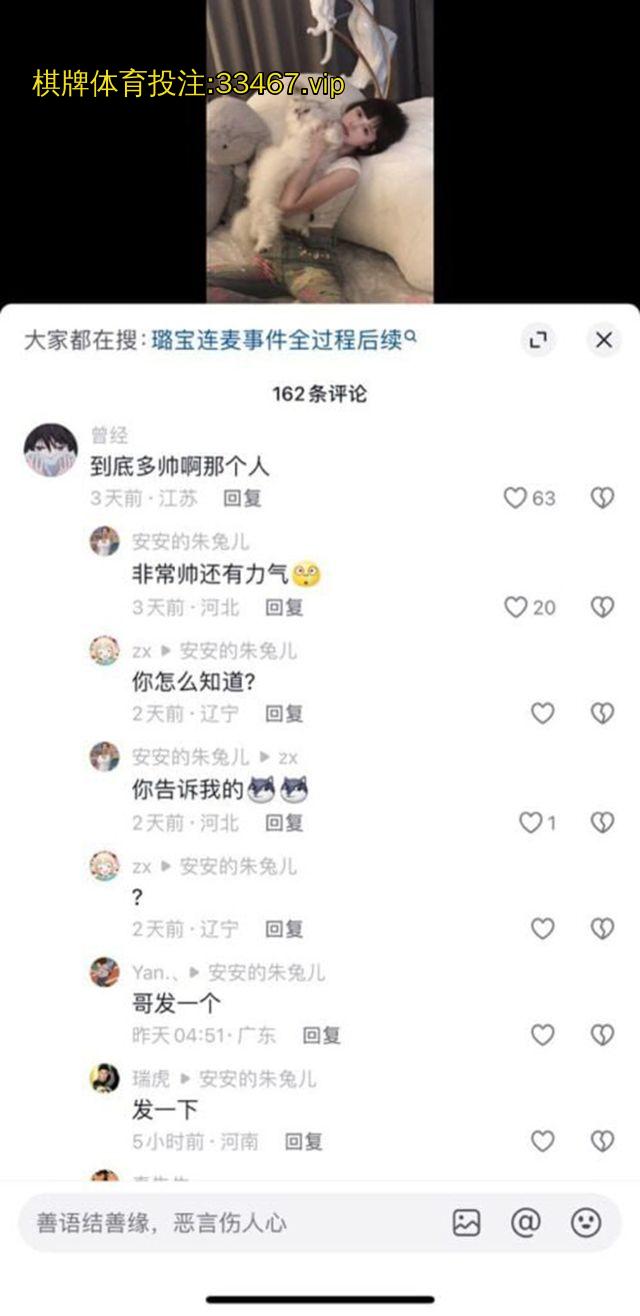Dislike the comment 到底多帅啊那个人
This screenshot has width=640, height=1316.
pos(602,498)
